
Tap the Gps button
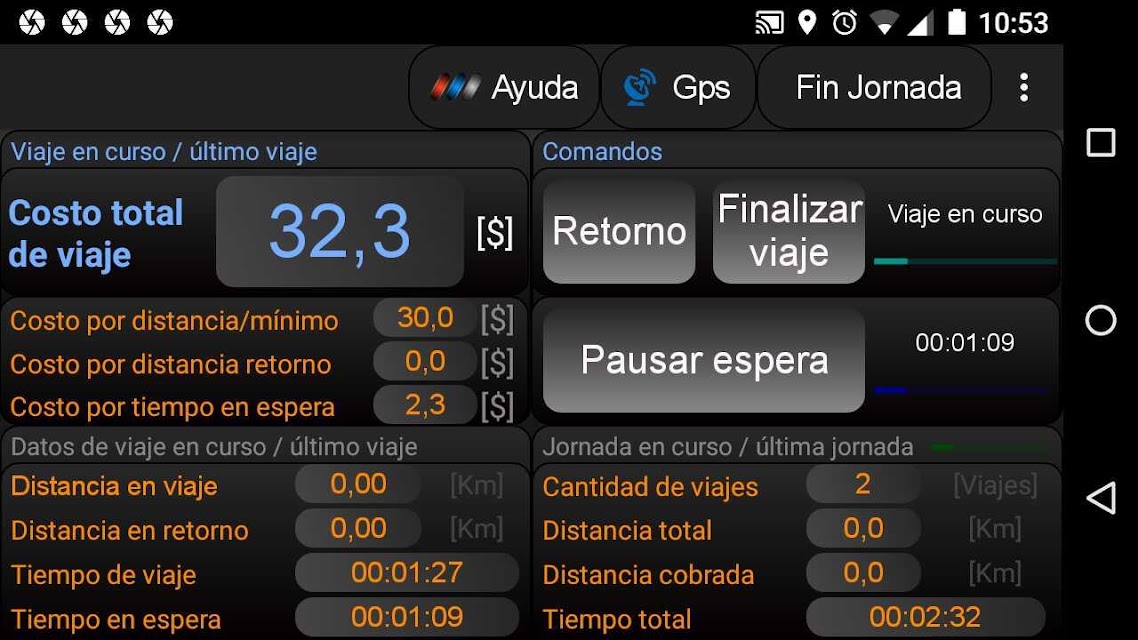(x=678, y=88)
